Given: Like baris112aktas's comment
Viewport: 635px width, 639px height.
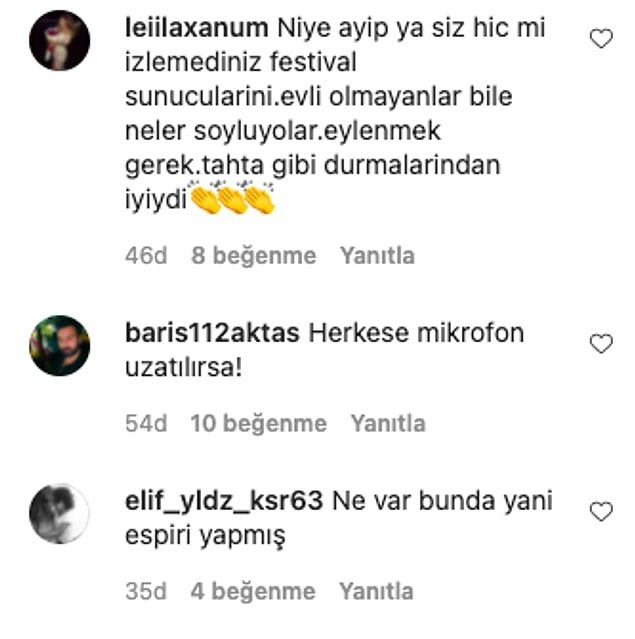Looking at the screenshot, I should point(600,344).
